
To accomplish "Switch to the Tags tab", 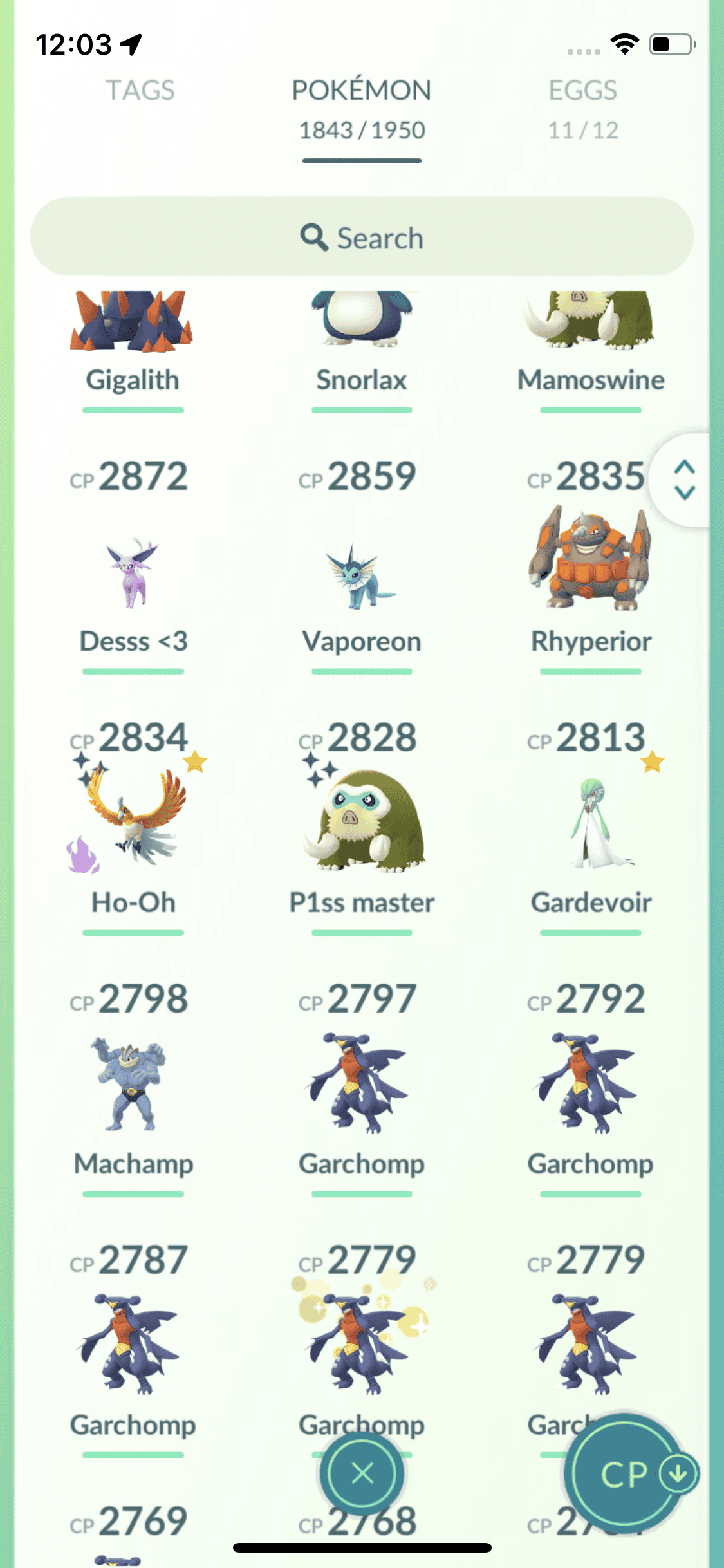I will tap(140, 91).
